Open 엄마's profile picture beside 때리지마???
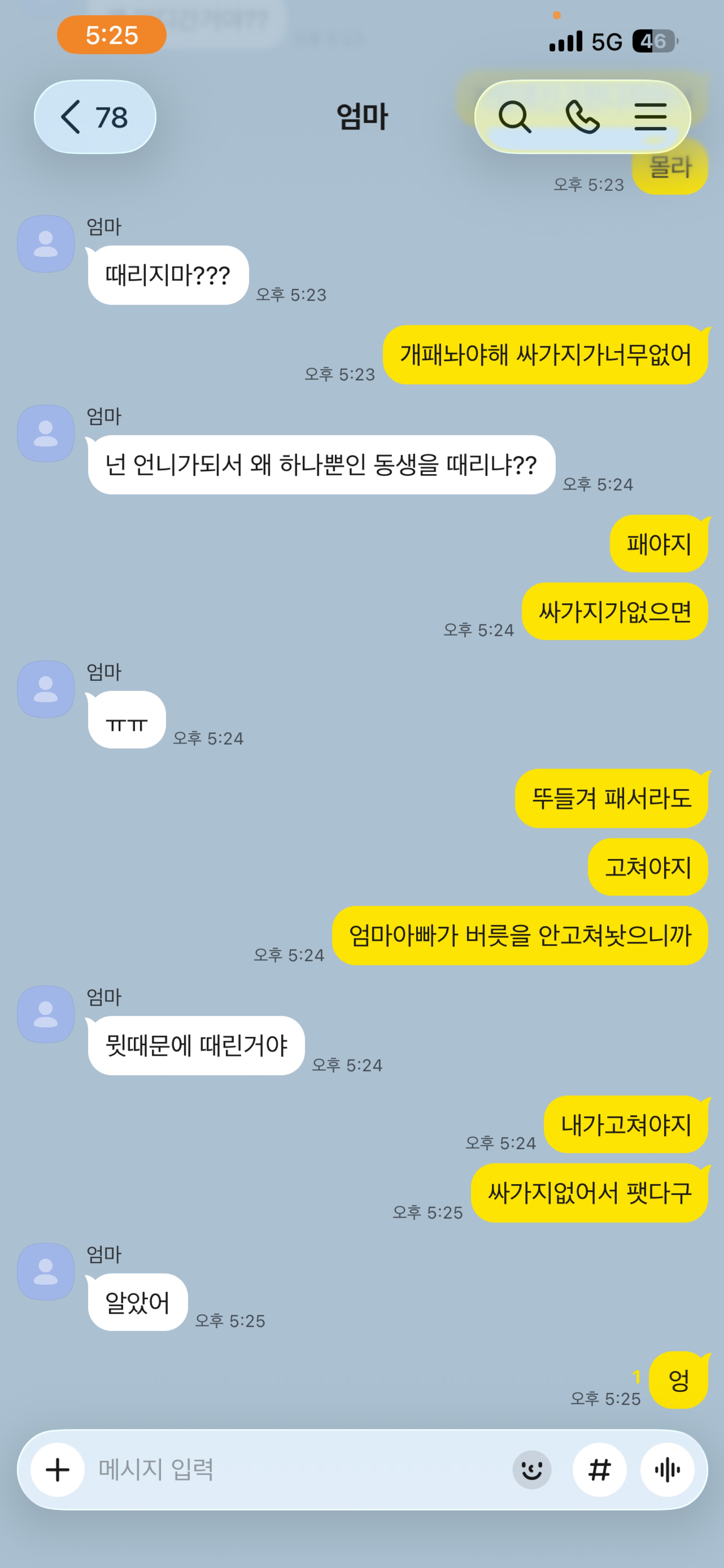 [46, 243]
